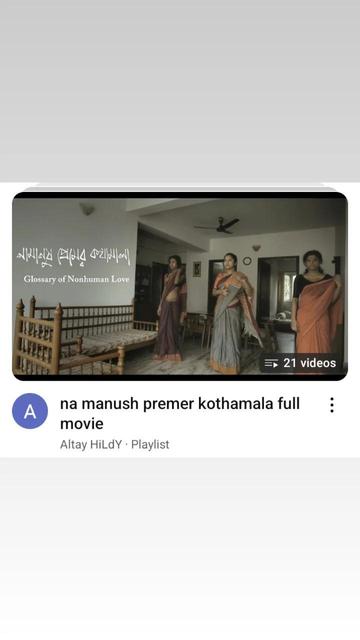Screen dimensions: 360x640
Task: Open the Glossary of Nonhuman Love playlist thumbnail
Action: coord(180,286)
